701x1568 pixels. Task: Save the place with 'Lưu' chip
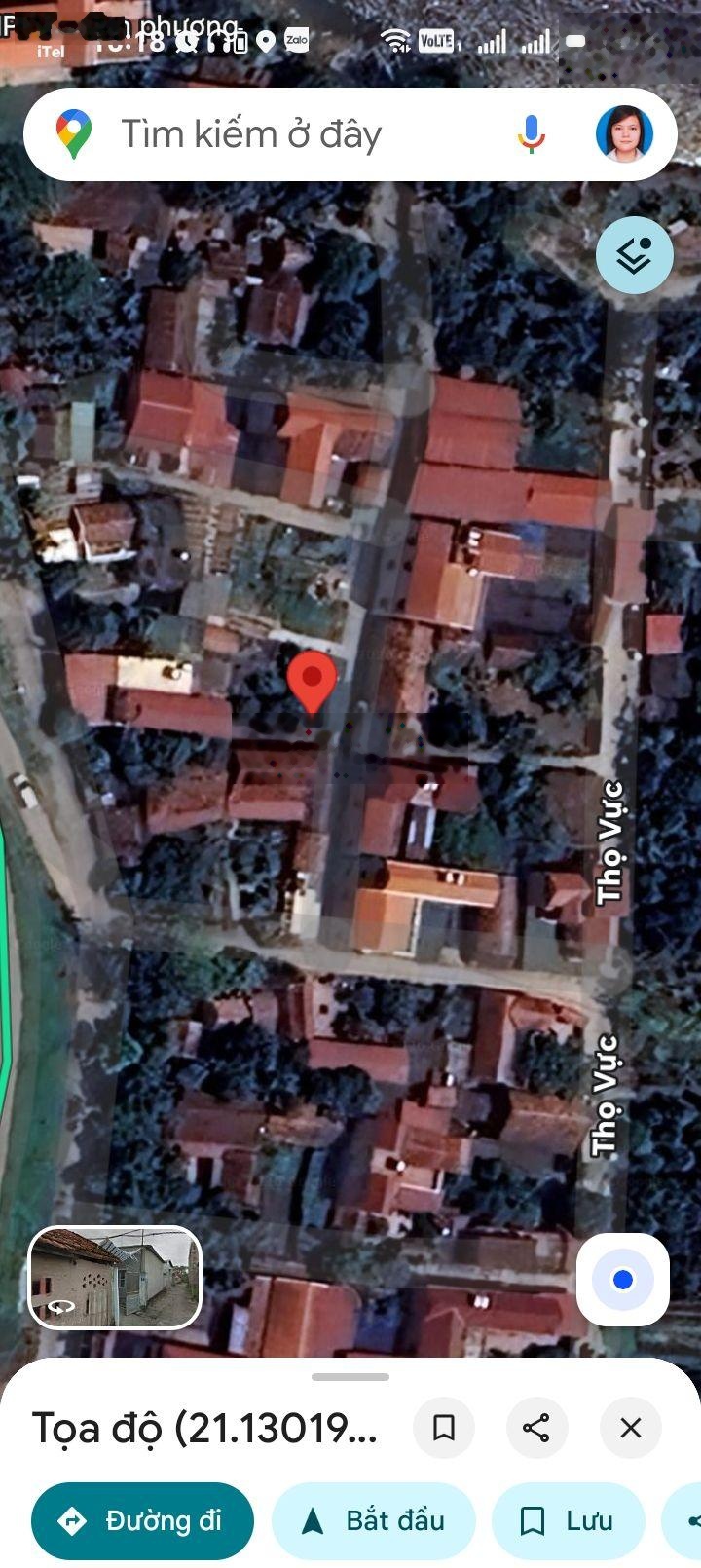[x=569, y=1520]
